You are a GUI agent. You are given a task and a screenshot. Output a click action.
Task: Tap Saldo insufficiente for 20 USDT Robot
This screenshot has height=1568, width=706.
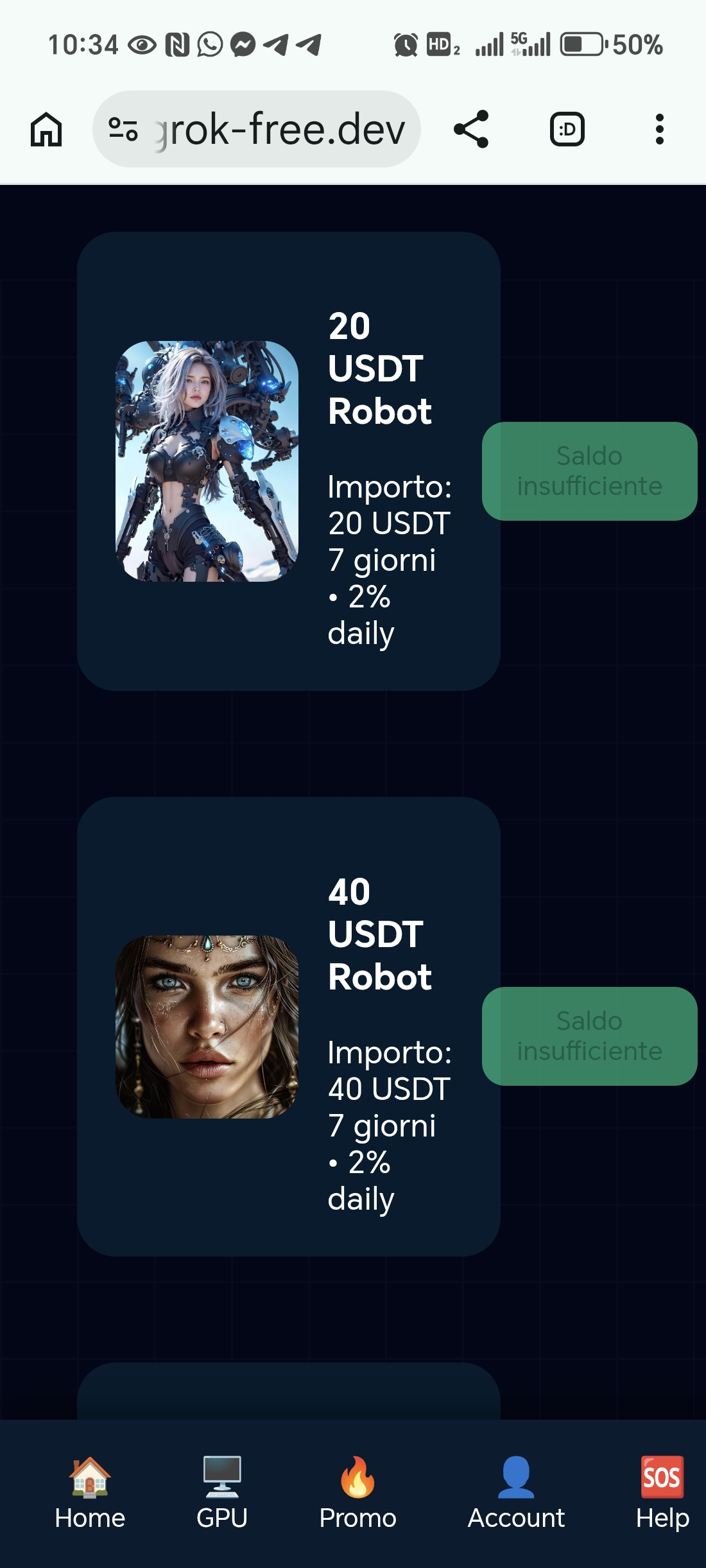click(x=589, y=471)
